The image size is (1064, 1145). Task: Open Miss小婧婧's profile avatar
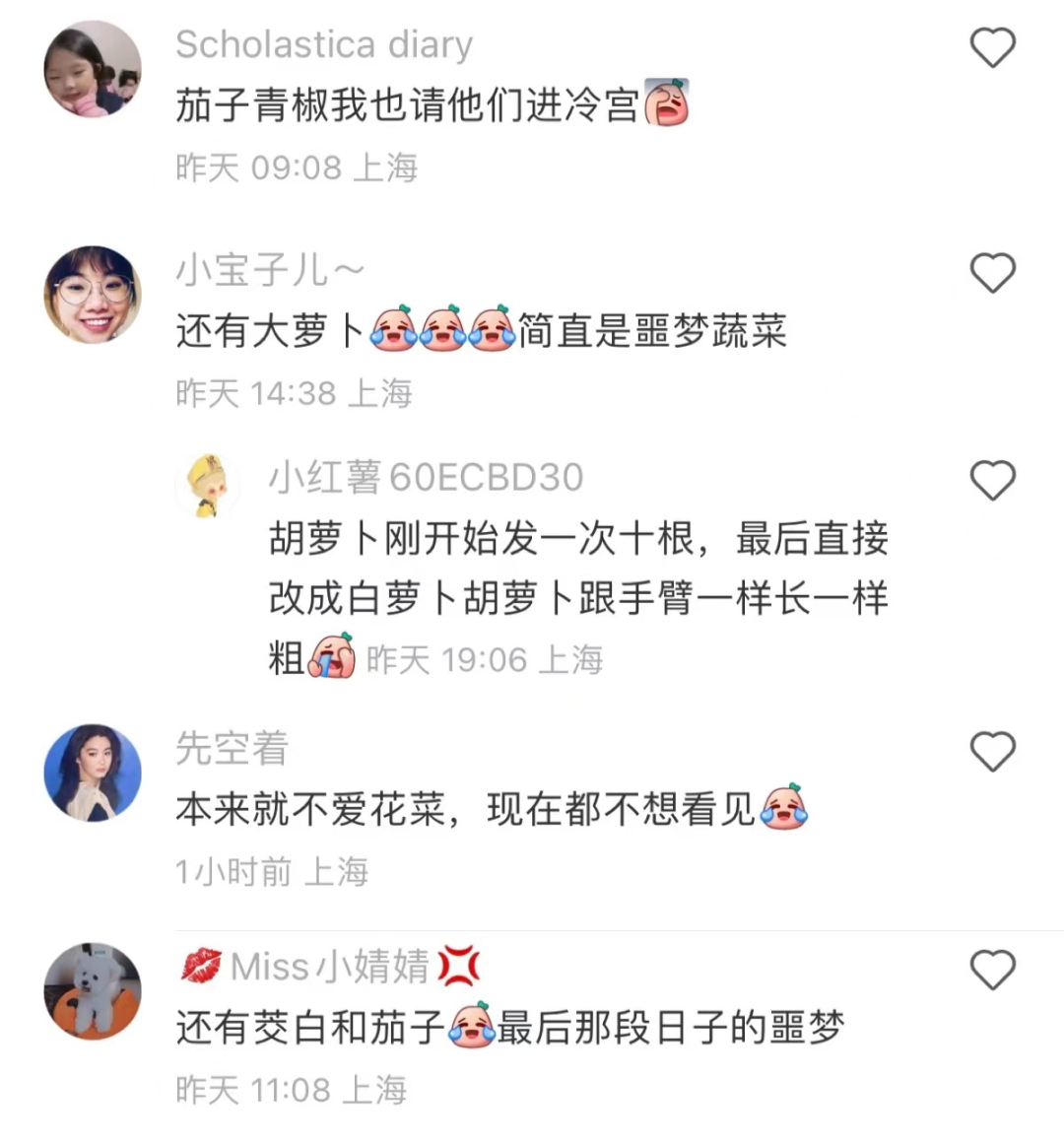click(93, 990)
